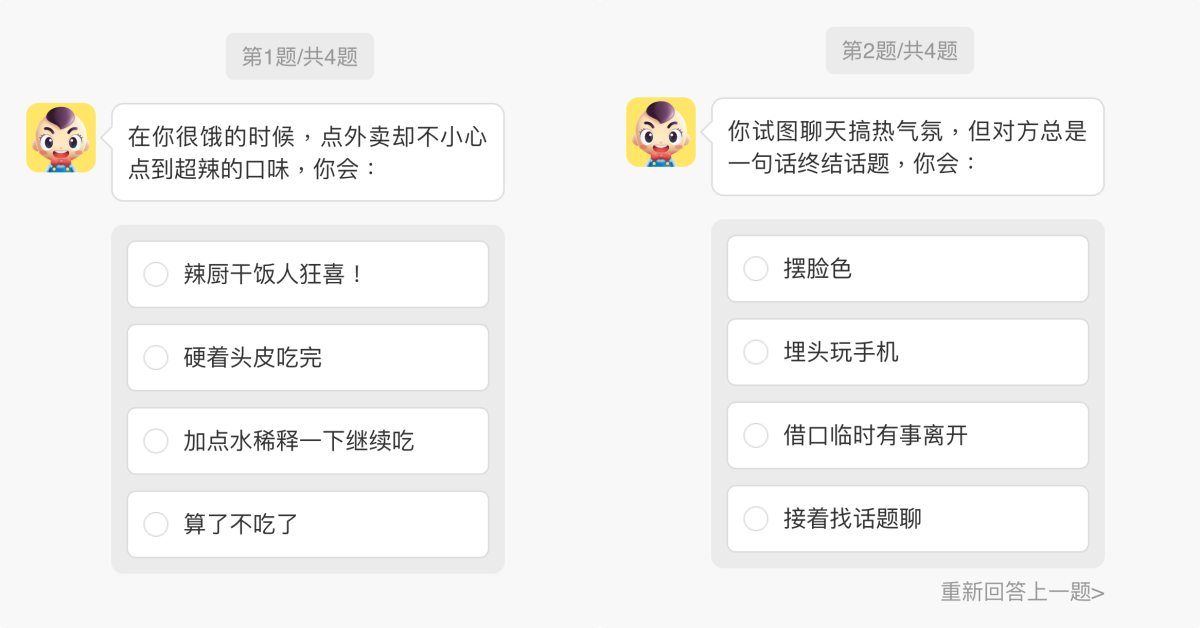Choose the 摆脸色 option
This screenshot has width=1200, height=628.
coord(907,269)
